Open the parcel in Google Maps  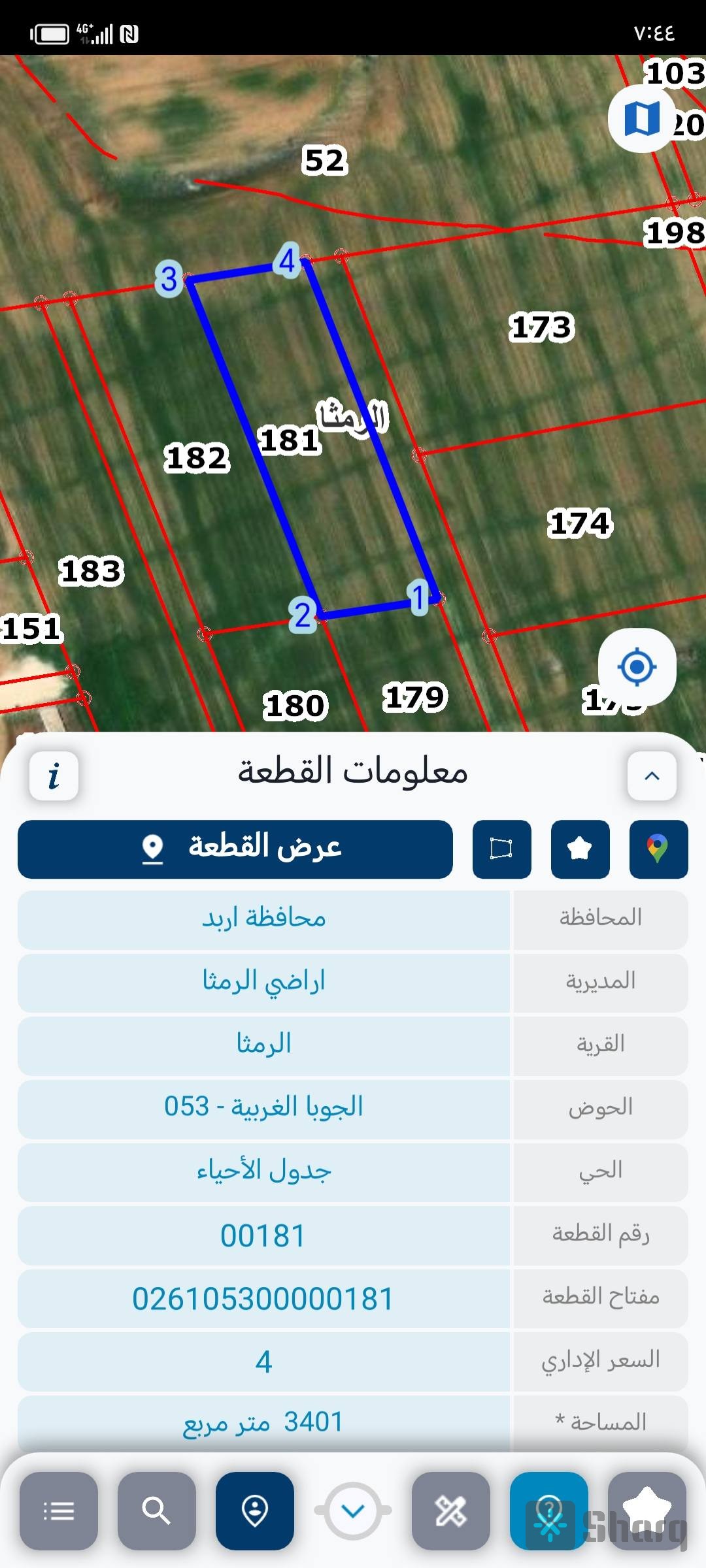click(658, 849)
